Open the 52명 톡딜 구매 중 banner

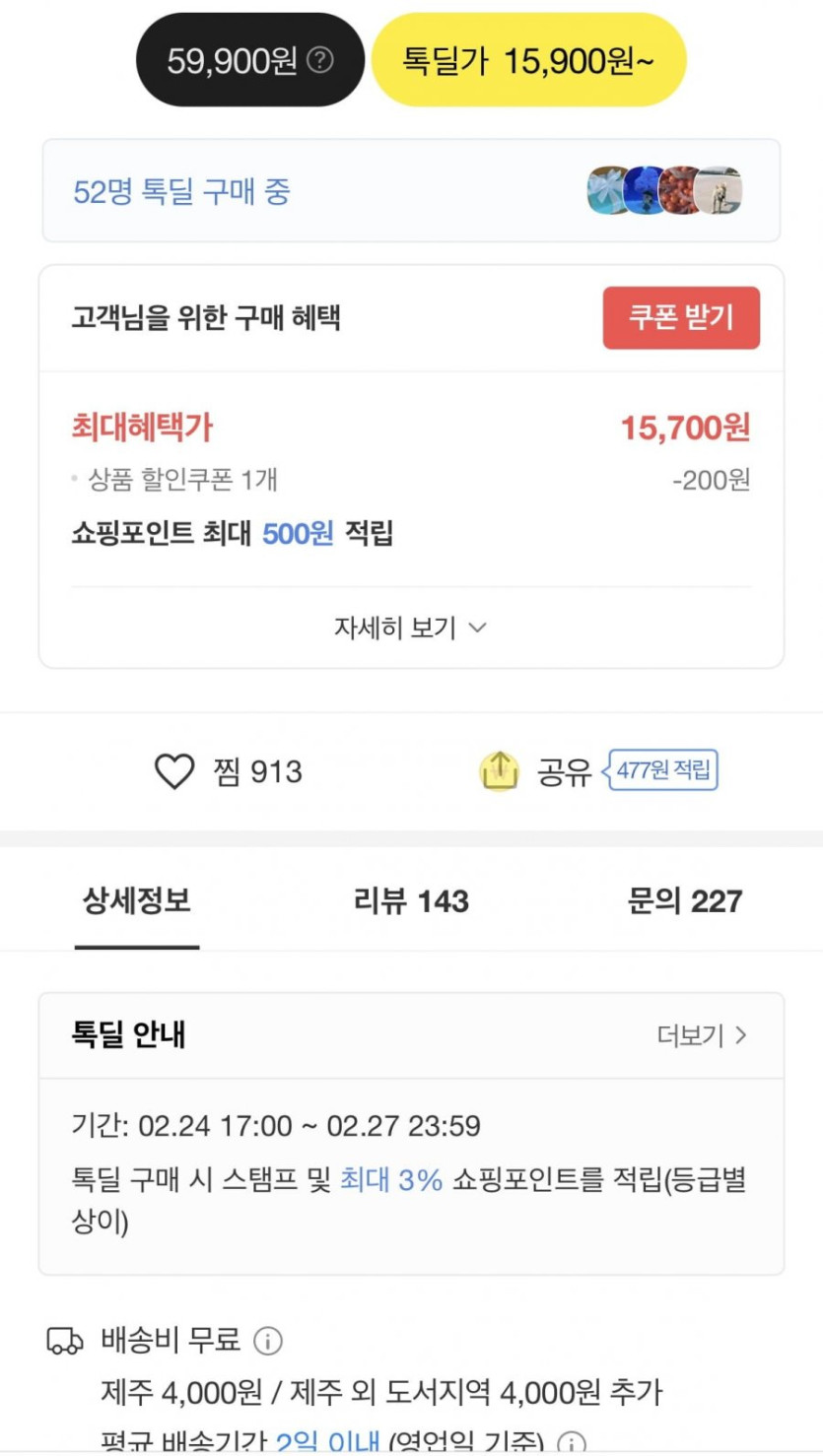[x=411, y=191]
